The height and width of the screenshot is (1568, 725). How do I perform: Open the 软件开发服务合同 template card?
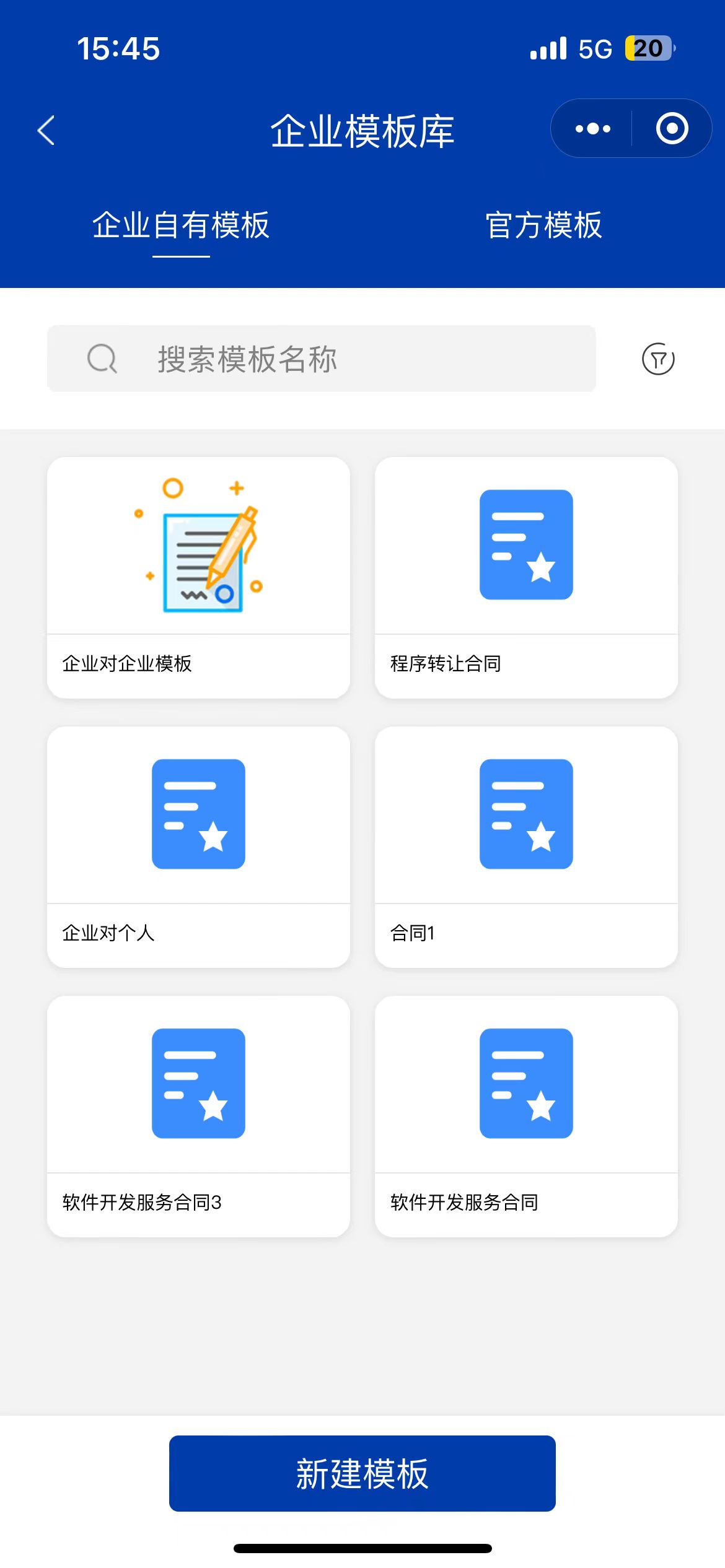[x=526, y=1117]
